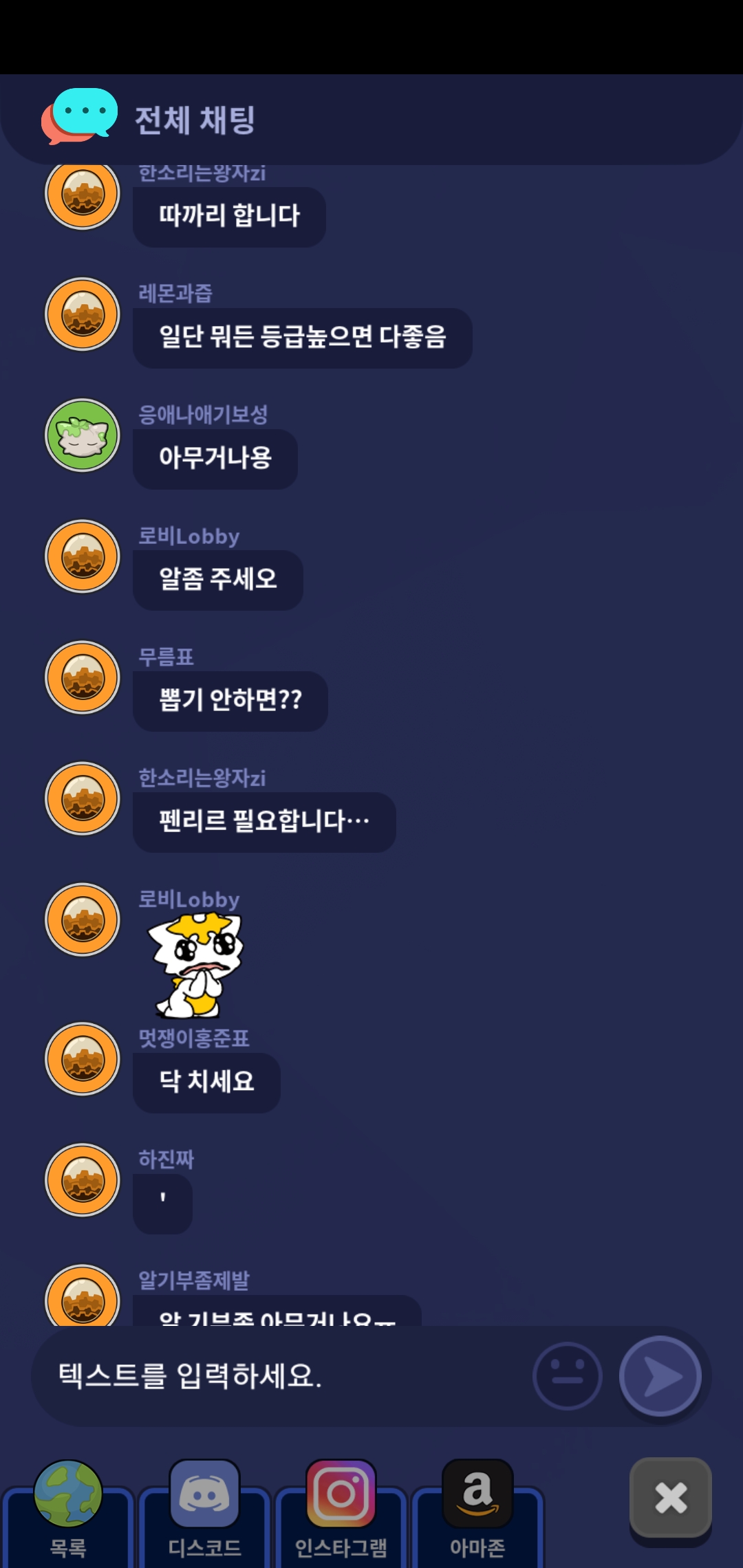
Task: Focus the text message input field
Action: [275, 1376]
